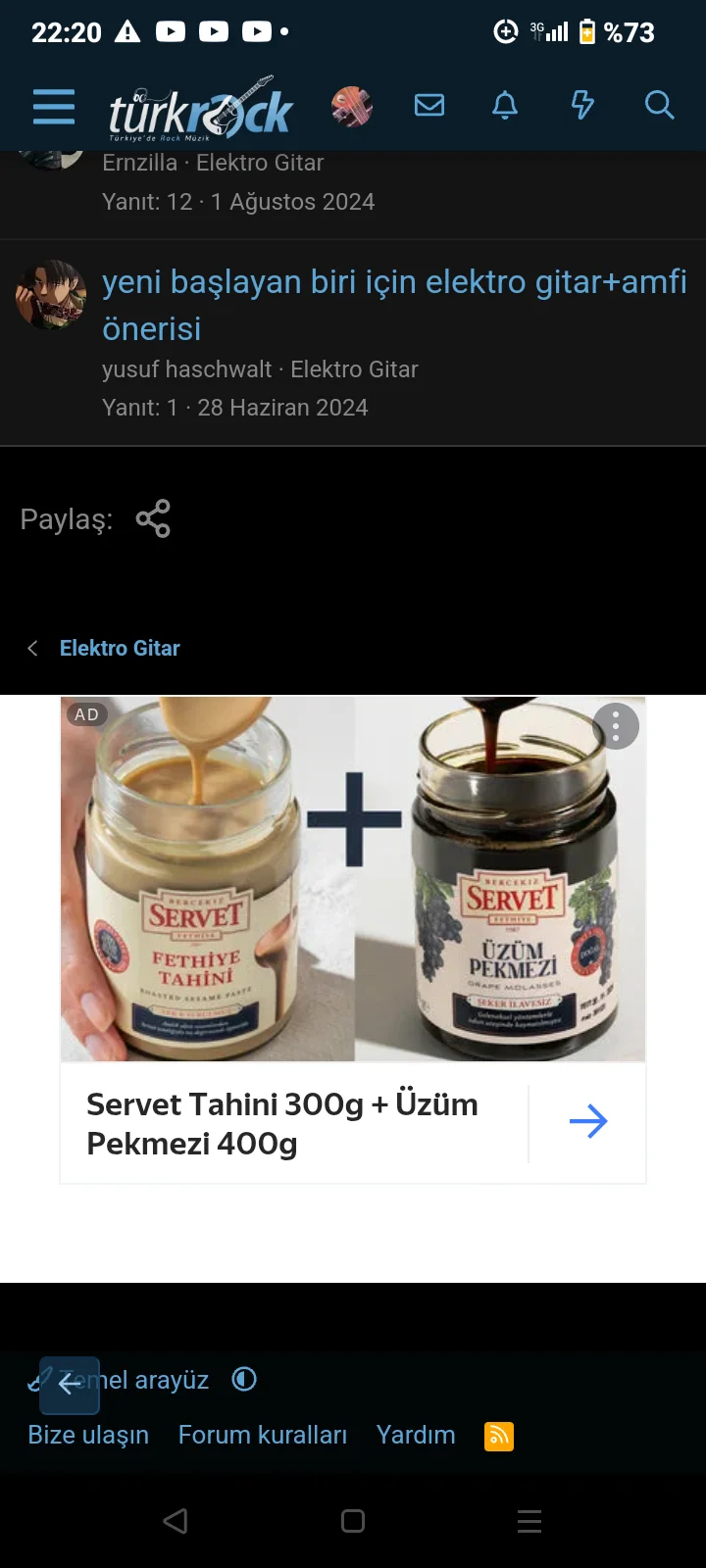Go back to Elektro Gitar forum
Viewport: 706px width, 1568px height.
(x=120, y=648)
